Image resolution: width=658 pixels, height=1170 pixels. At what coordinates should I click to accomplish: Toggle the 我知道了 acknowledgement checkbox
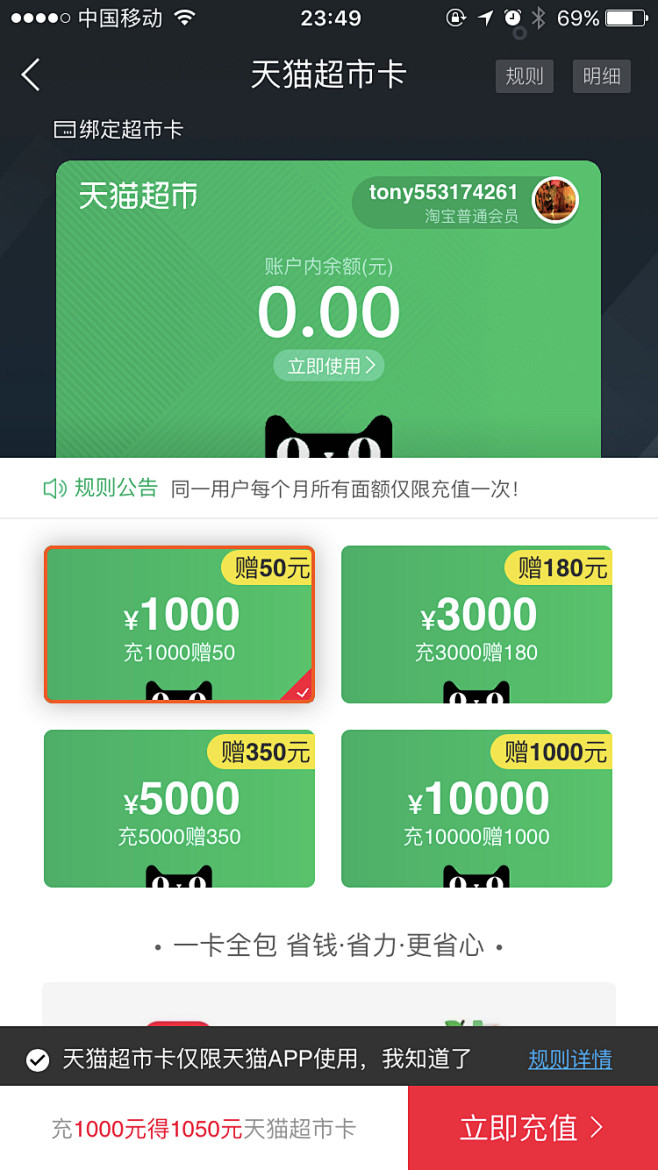[x=37, y=1059]
